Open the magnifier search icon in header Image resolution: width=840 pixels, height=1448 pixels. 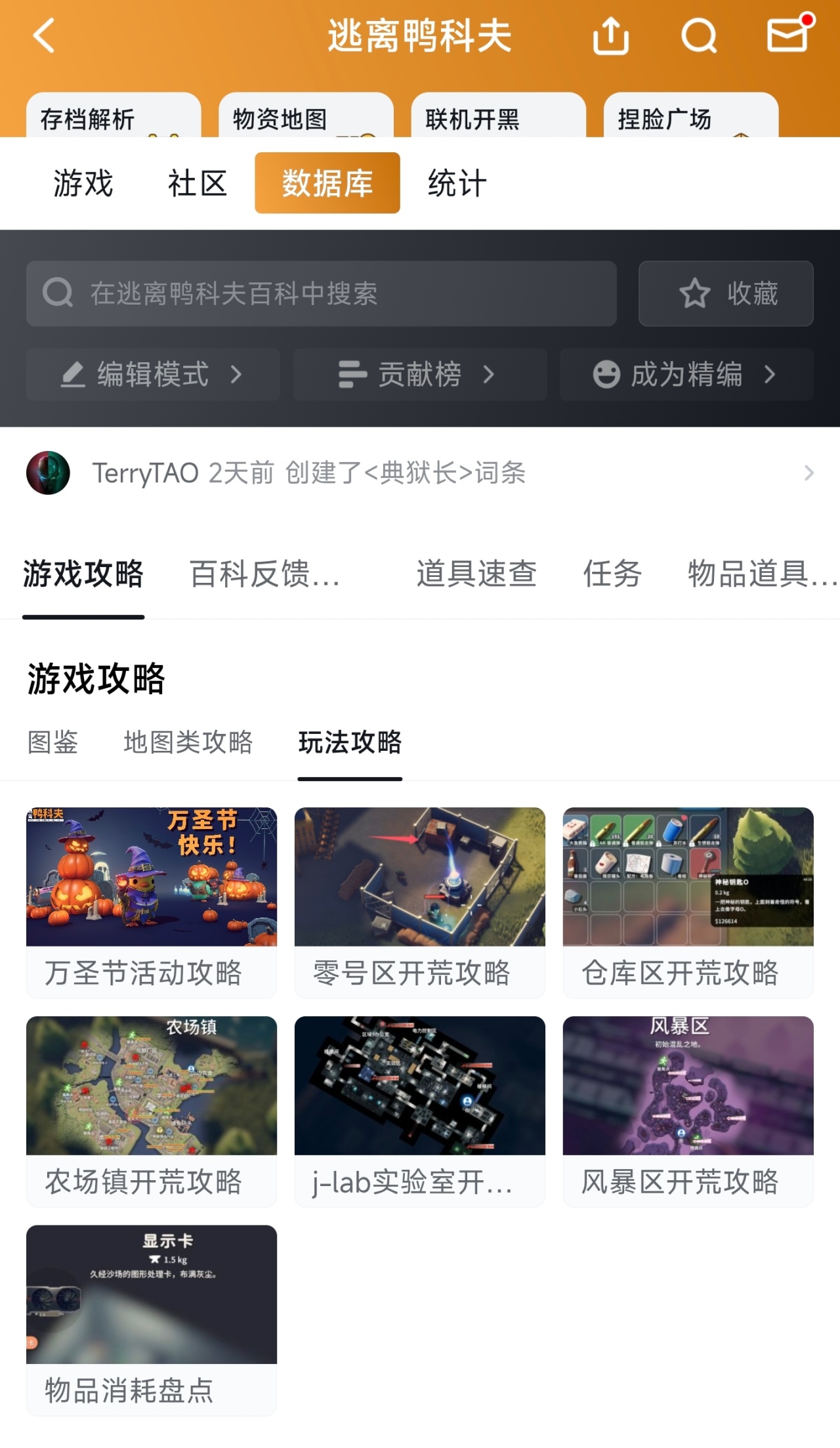pyautogui.click(x=698, y=35)
